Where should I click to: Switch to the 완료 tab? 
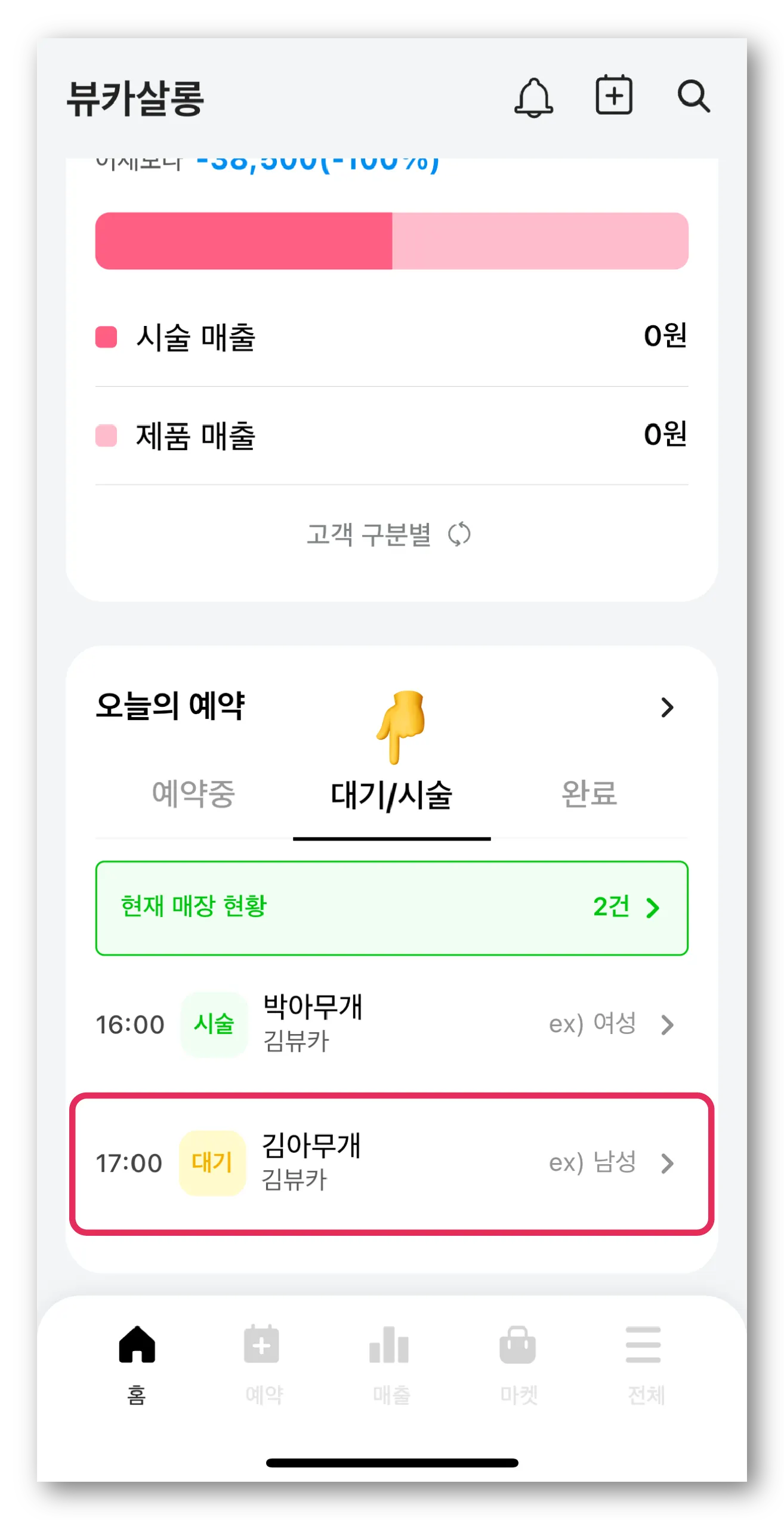point(589,794)
